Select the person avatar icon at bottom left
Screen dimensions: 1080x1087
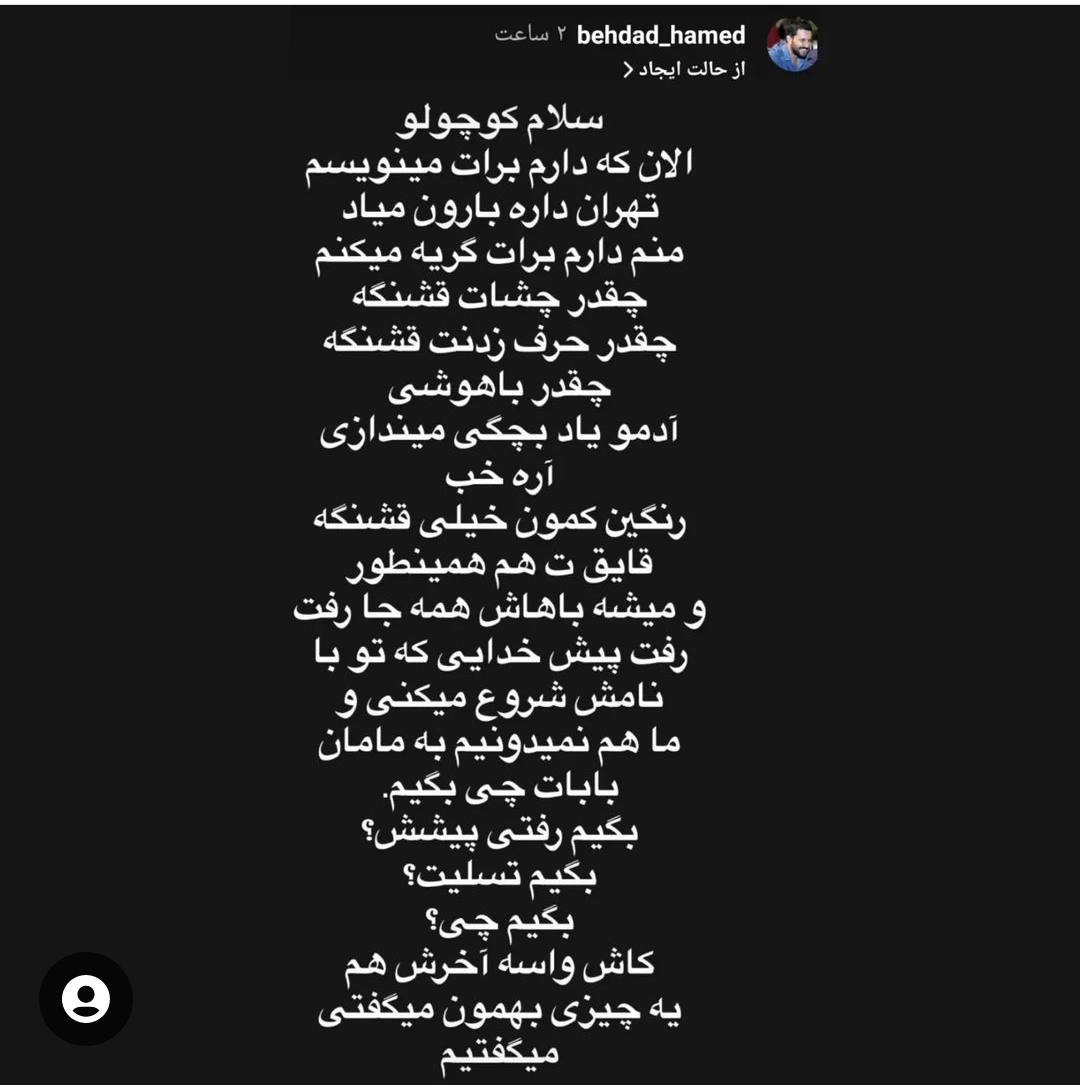86,1000
